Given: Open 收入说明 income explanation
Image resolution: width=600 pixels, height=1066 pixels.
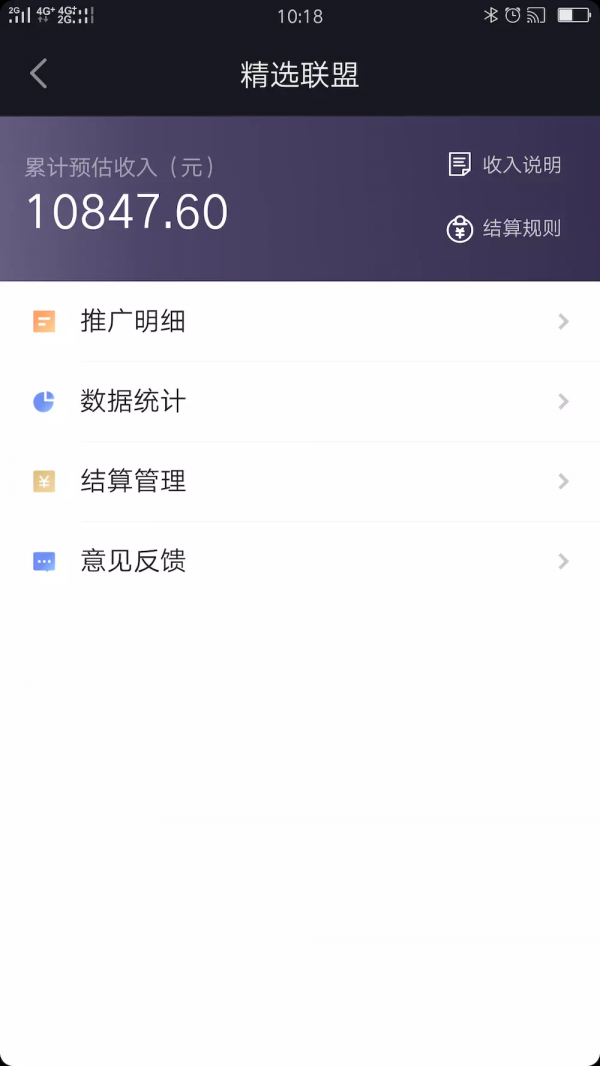Looking at the screenshot, I should 504,165.
